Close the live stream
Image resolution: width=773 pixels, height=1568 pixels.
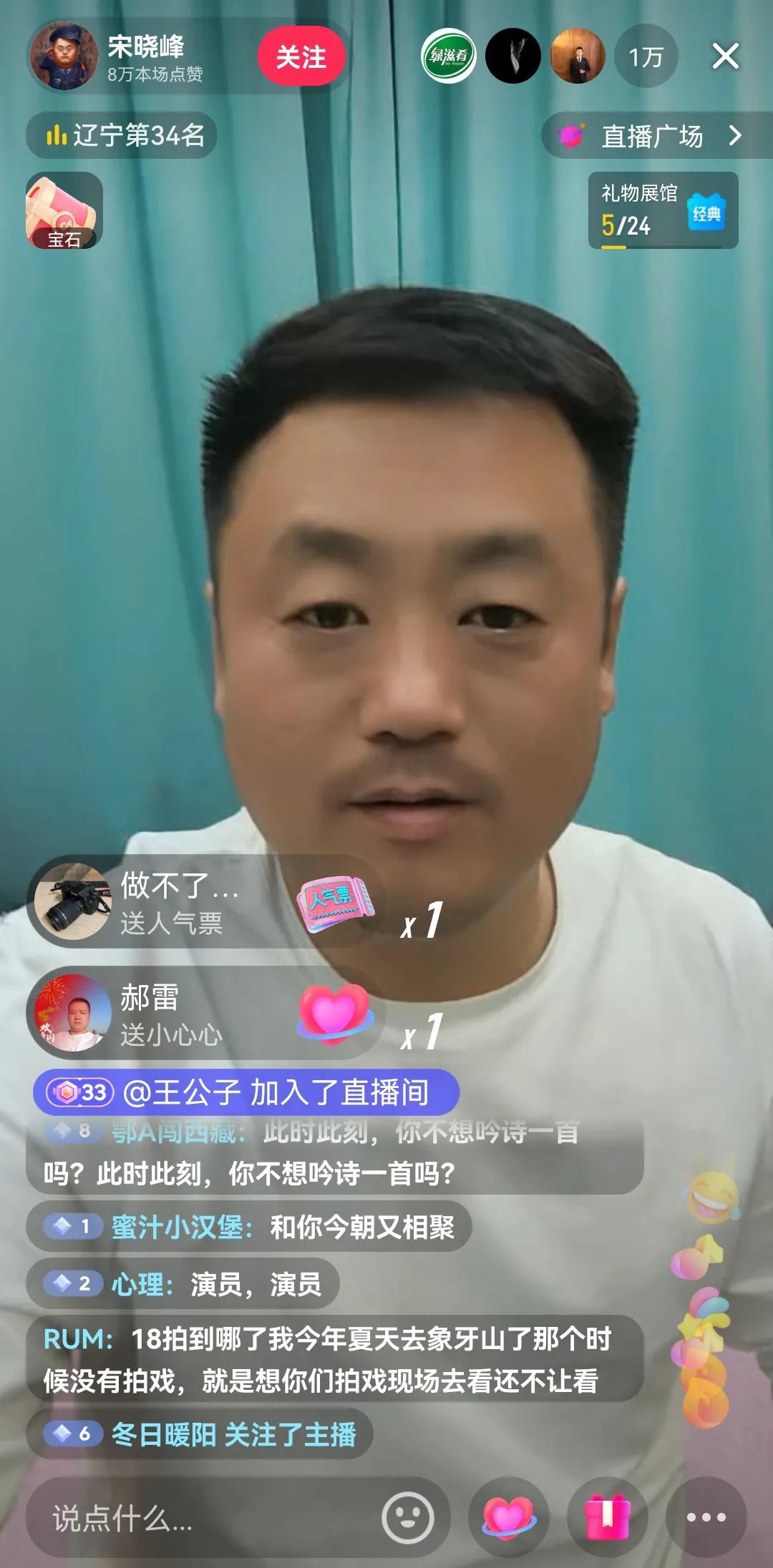[x=725, y=56]
